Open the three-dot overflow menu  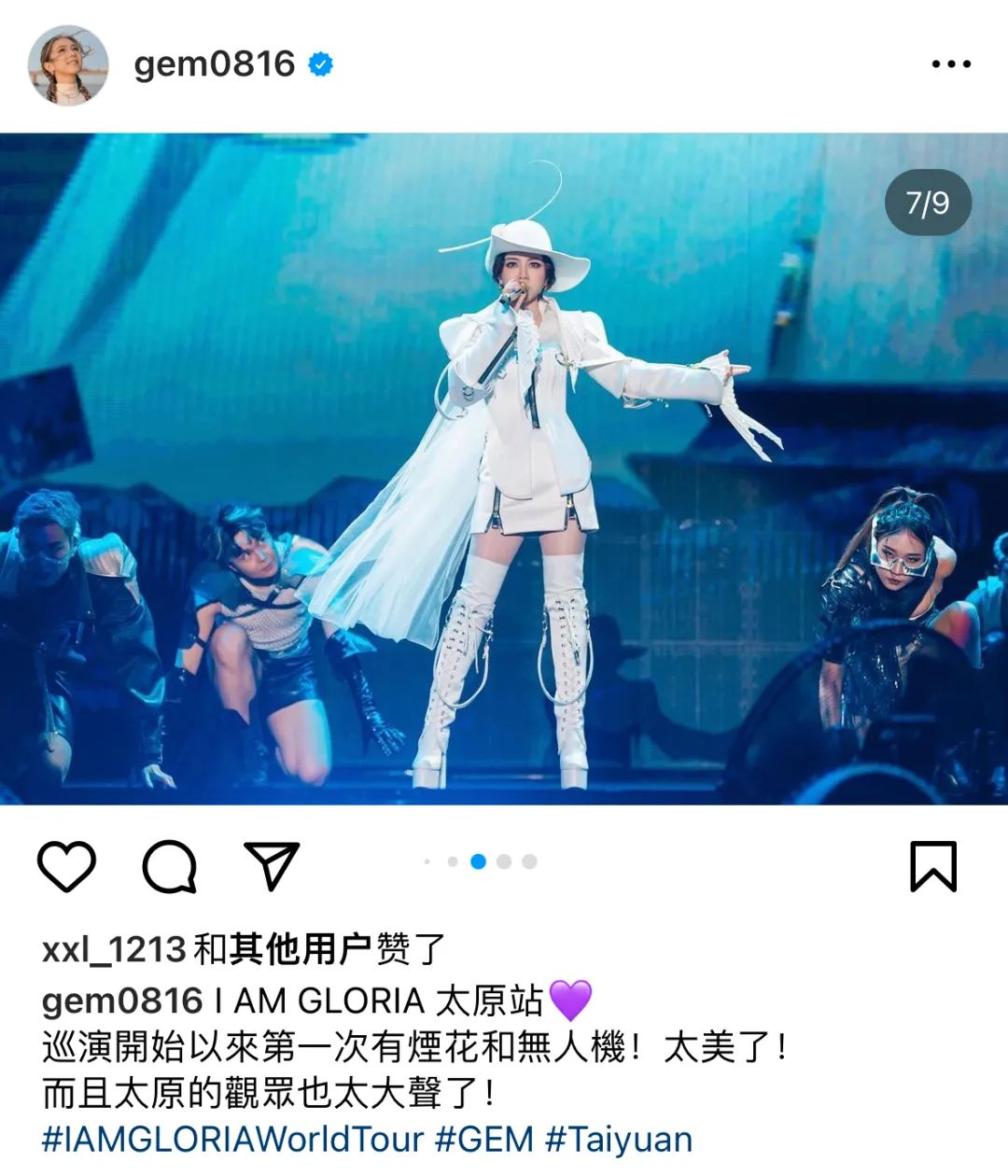pyautogui.click(x=950, y=64)
